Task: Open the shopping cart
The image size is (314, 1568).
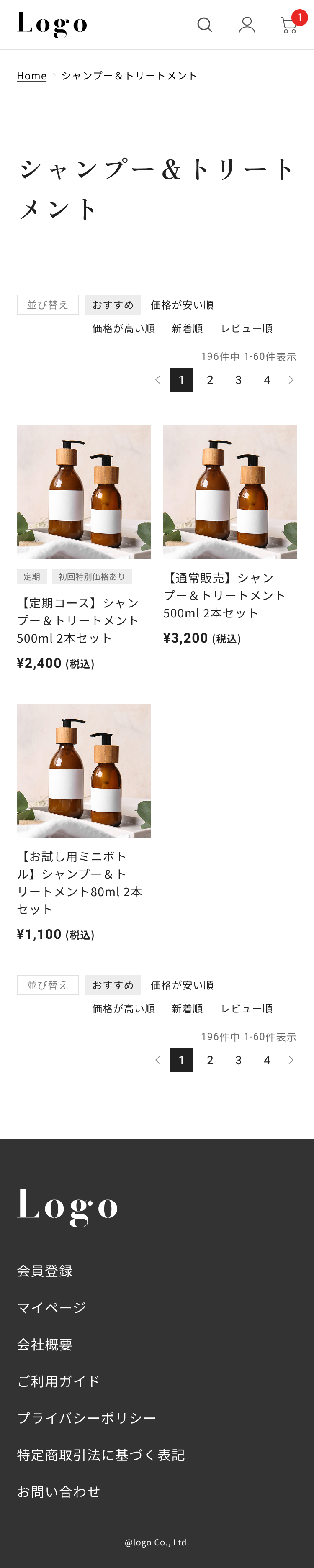Action: (289, 25)
